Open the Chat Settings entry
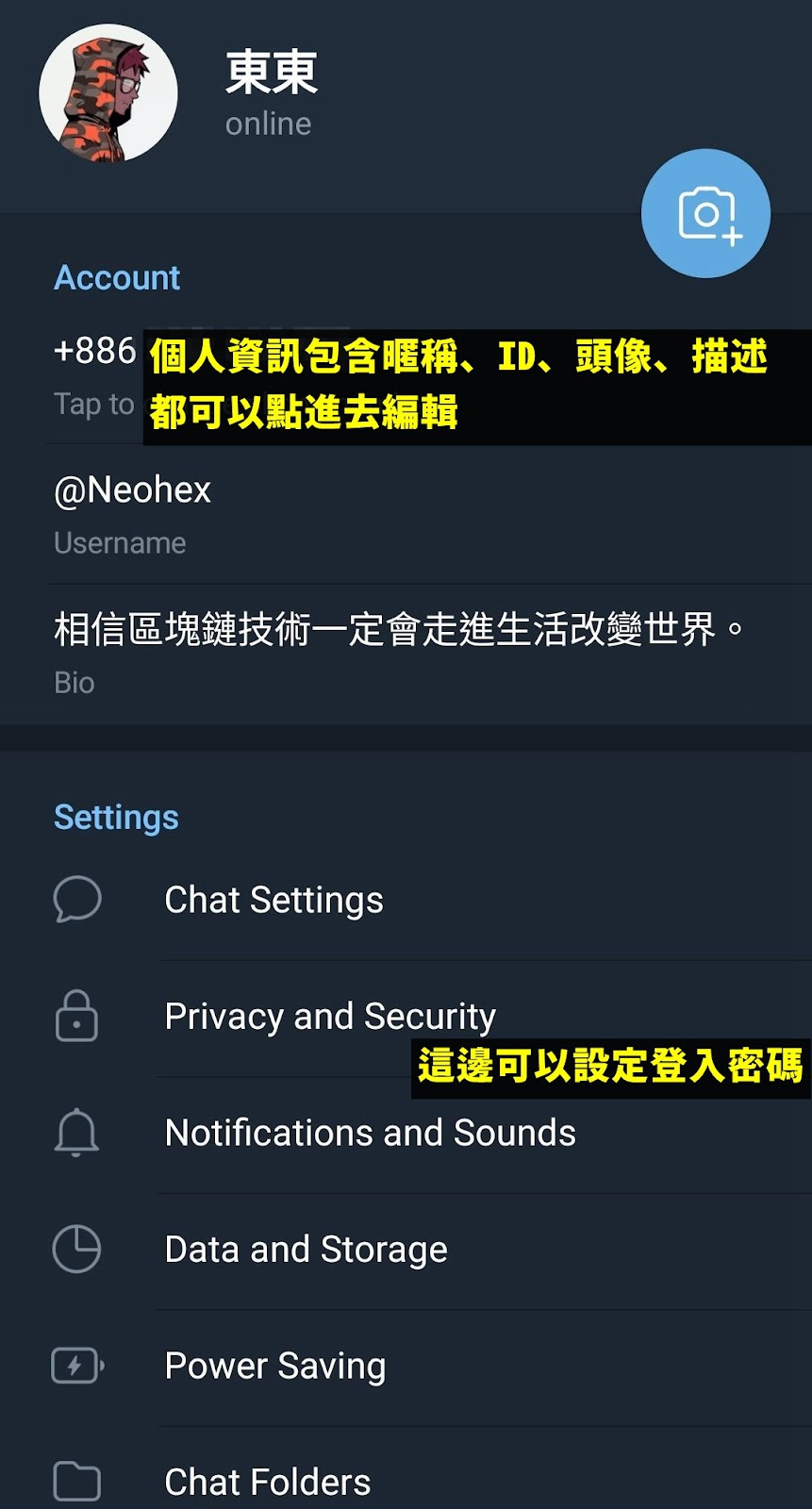The image size is (812, 1509). tap(273, 900)
